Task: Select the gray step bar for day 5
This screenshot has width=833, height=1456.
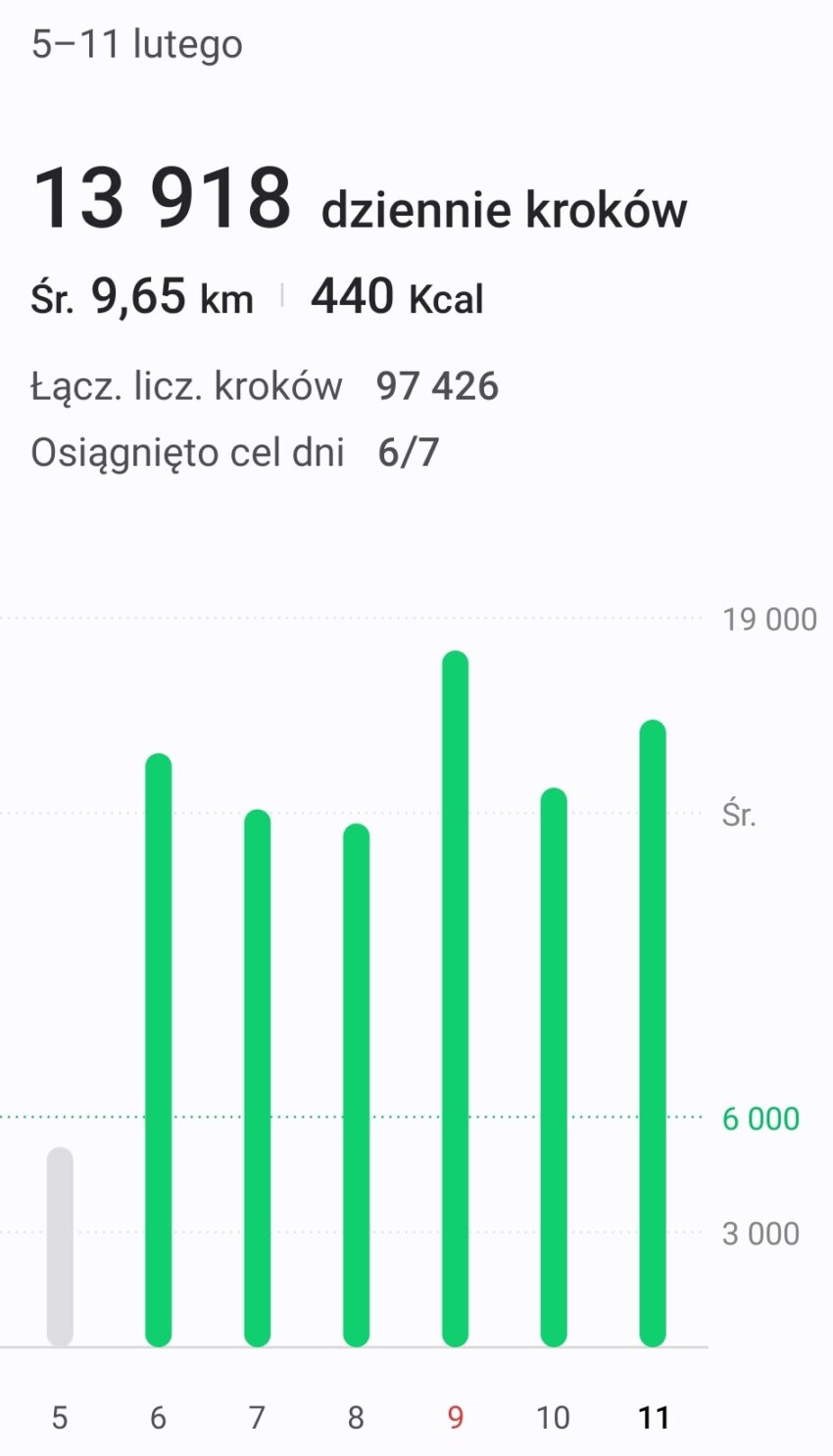Action: pyautogui.click(x=60, y=1246)
